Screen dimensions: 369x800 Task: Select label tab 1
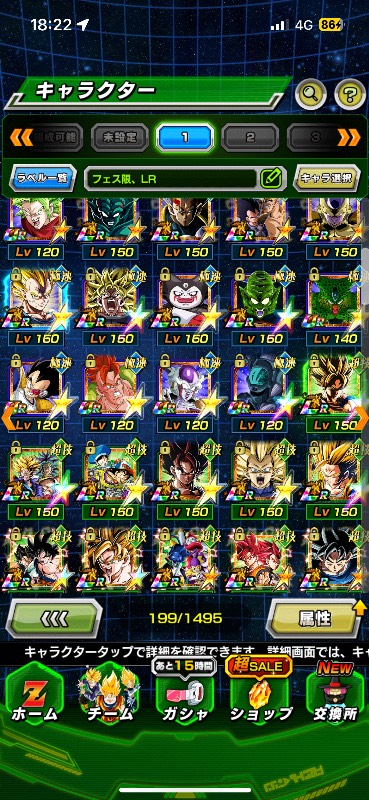point(185,137)
